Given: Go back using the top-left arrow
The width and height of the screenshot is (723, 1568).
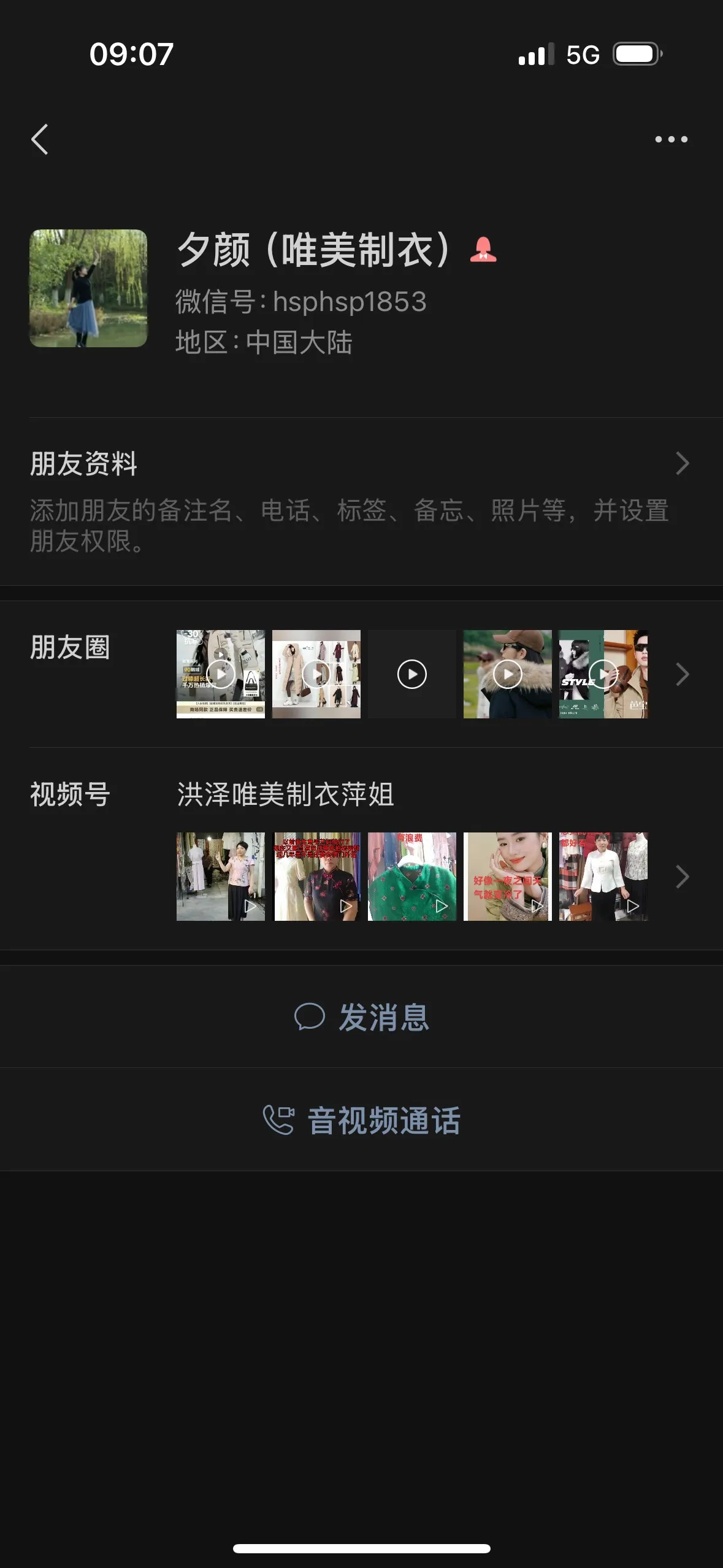Looking at the screenshot, I should click(40, 139).
